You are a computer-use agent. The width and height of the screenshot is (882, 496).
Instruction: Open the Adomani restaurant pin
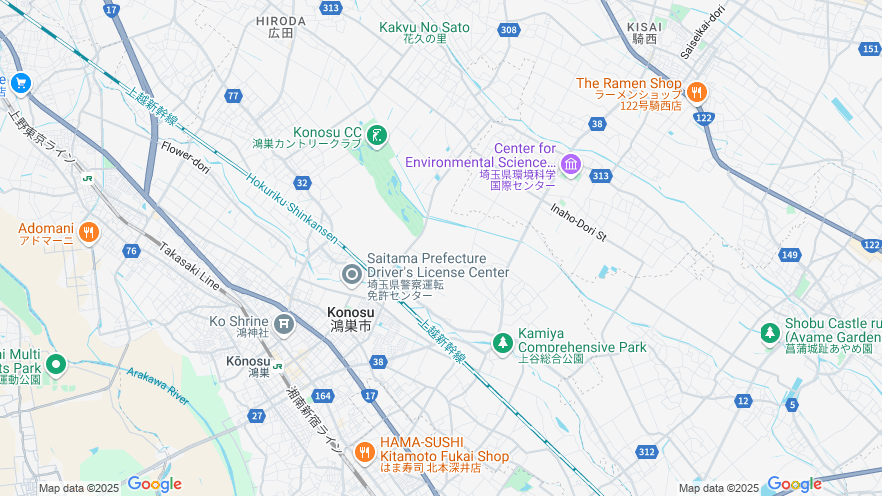(x=88, y=233)
